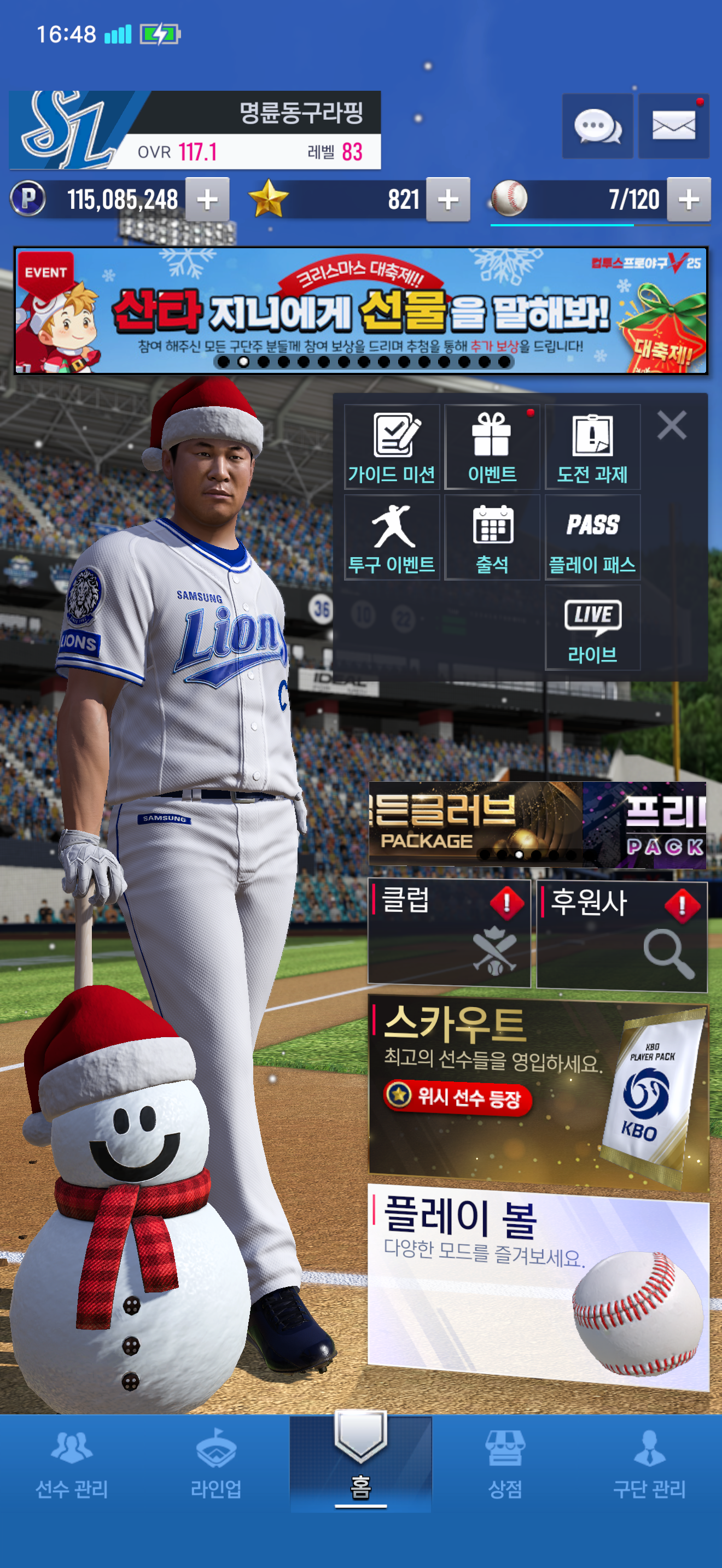Refill baseballs with the plus button
This screenshot has height=1568, width=722.
click(689, 200)
